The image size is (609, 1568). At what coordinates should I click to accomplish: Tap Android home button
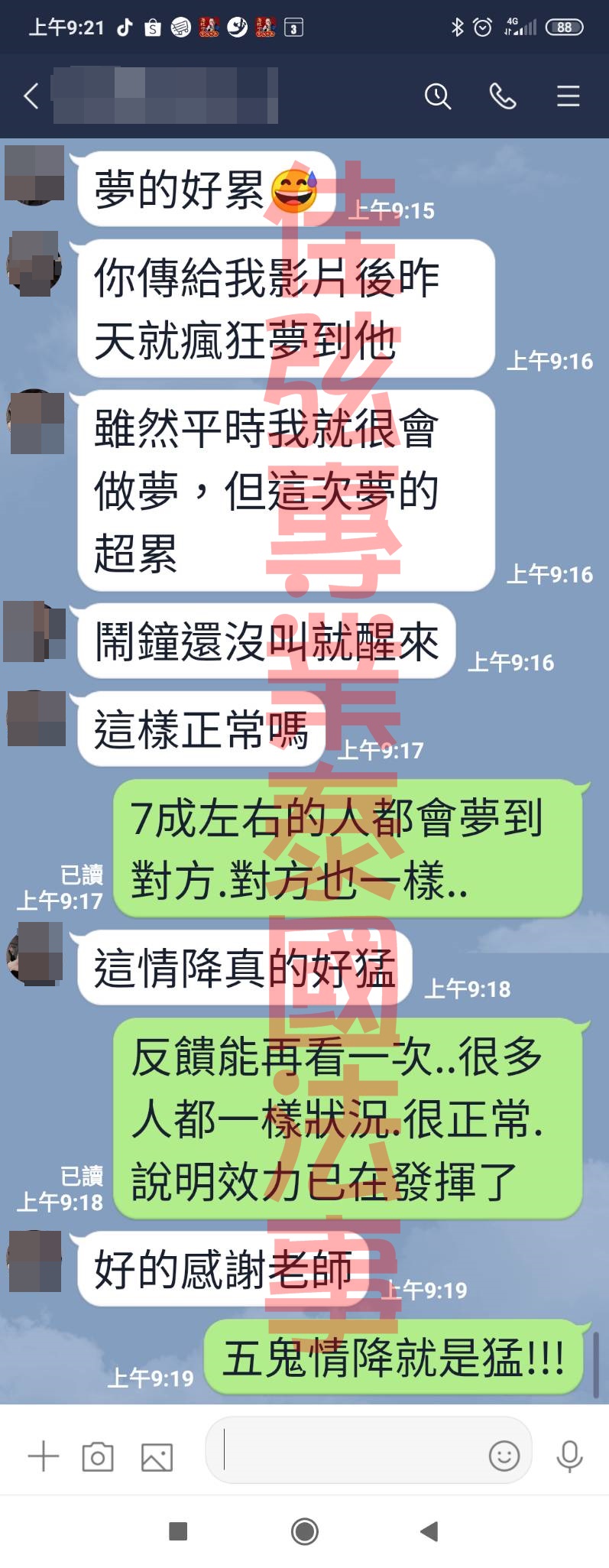coord(305,1531)
